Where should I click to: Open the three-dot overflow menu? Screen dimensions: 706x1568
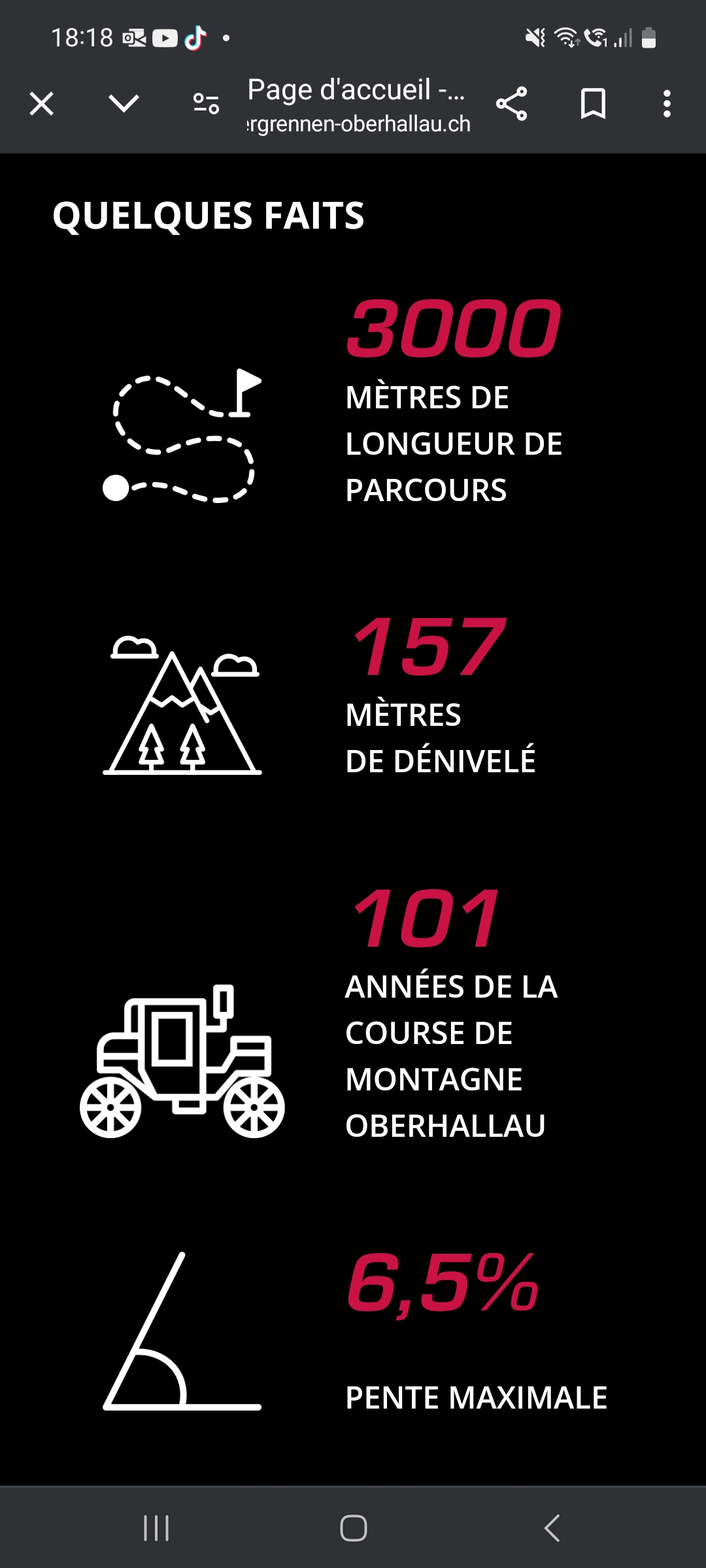[666, 103]
